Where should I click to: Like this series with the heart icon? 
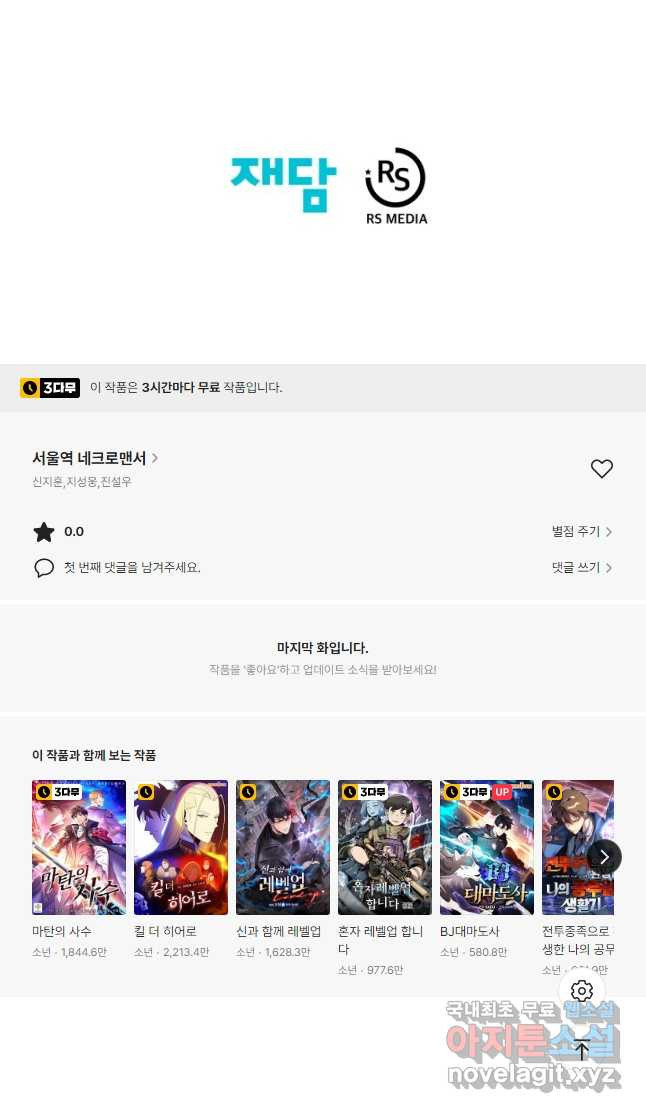[601, 468]
